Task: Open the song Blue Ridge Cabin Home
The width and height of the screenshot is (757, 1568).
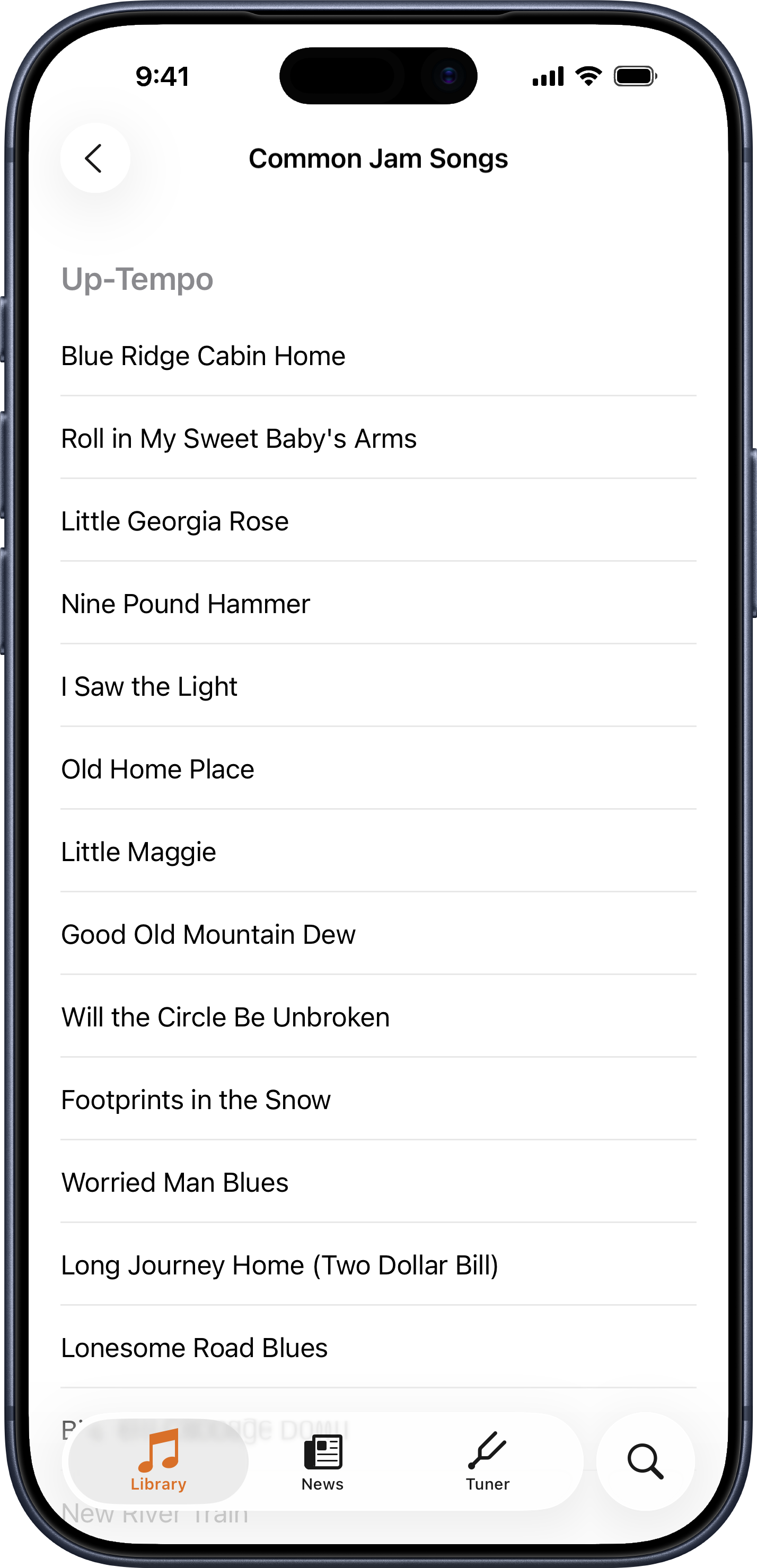Action: tap(203, 355)
